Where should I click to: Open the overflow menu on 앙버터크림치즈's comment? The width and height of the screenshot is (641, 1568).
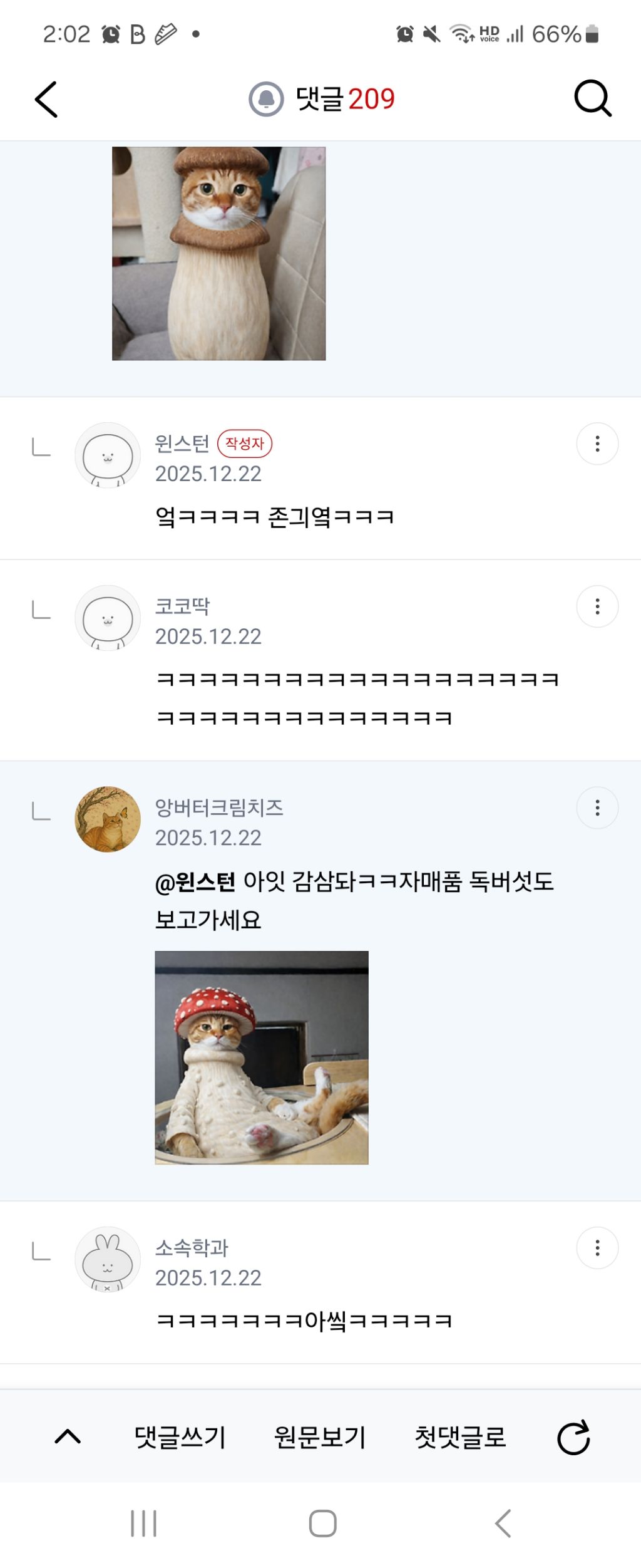pyautogui.click(x=598, y=808)
